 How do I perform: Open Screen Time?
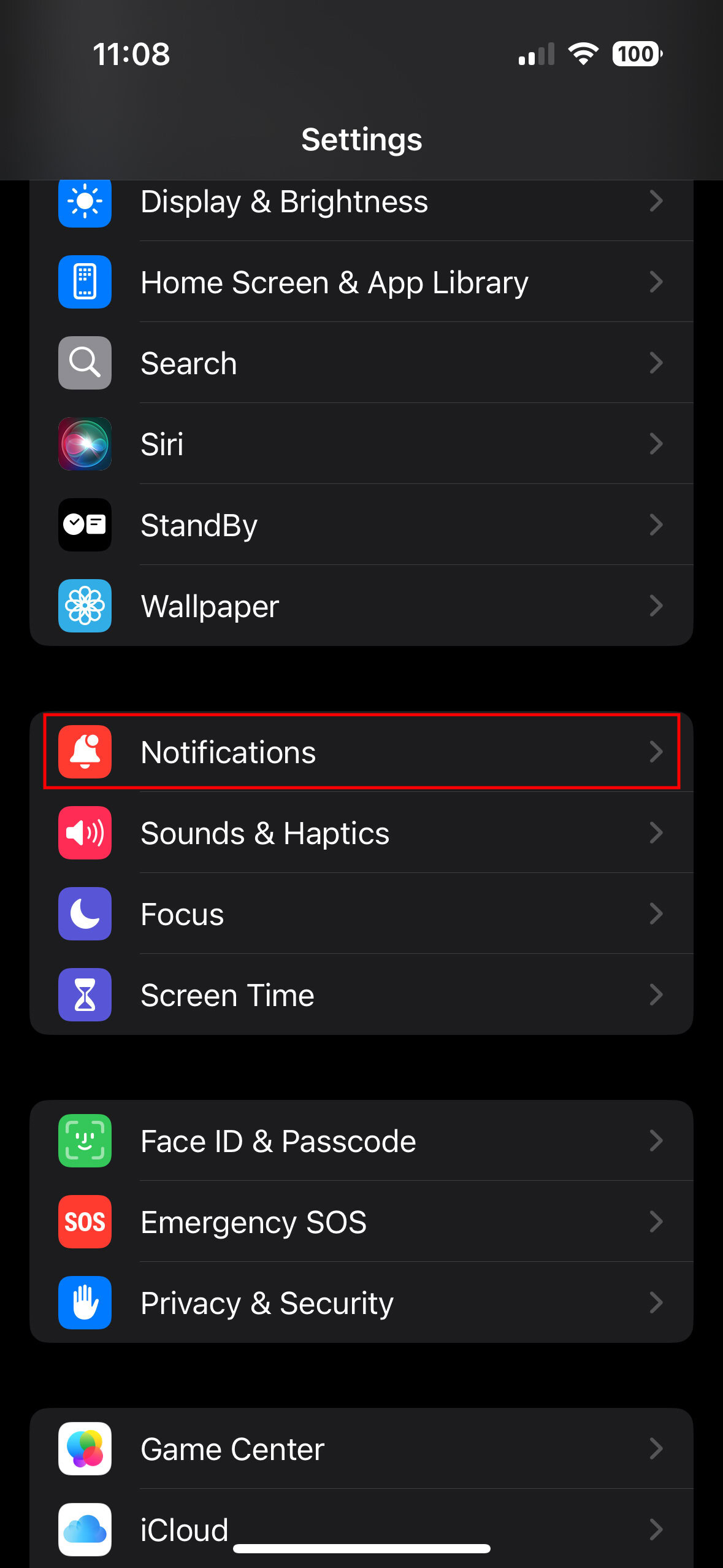[361, 995]
